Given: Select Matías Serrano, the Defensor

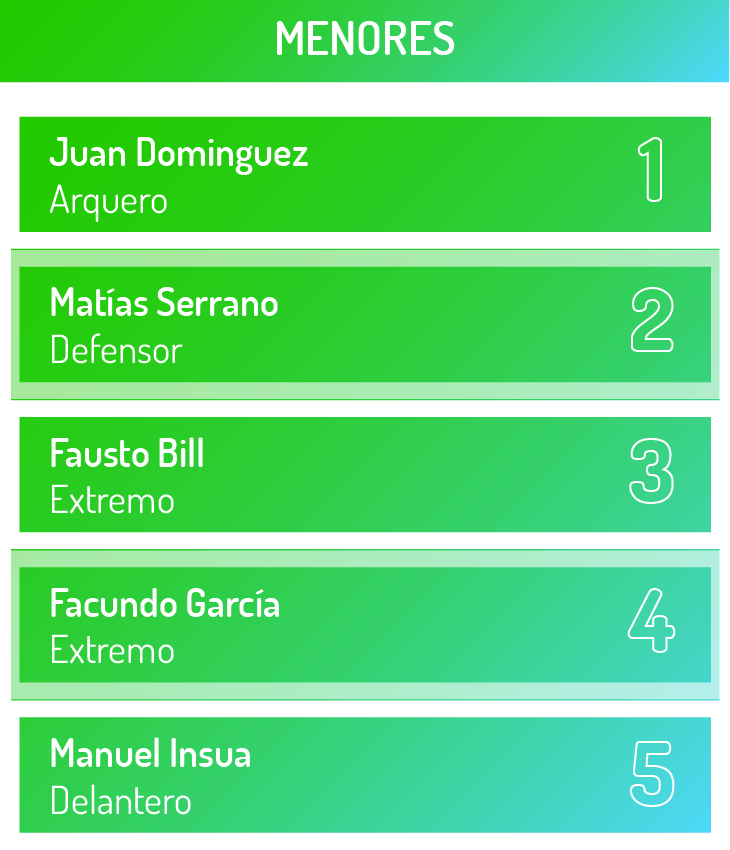Looking at the screenshot, I should point(364,325).
